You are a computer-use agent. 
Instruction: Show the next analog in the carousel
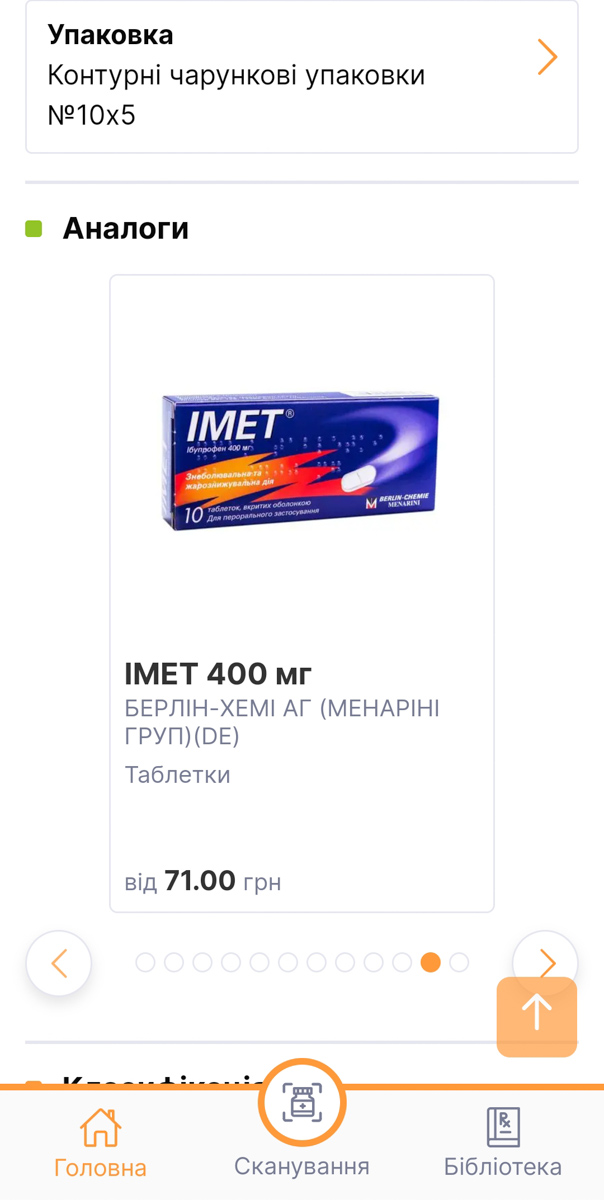(x=546, y=963)
